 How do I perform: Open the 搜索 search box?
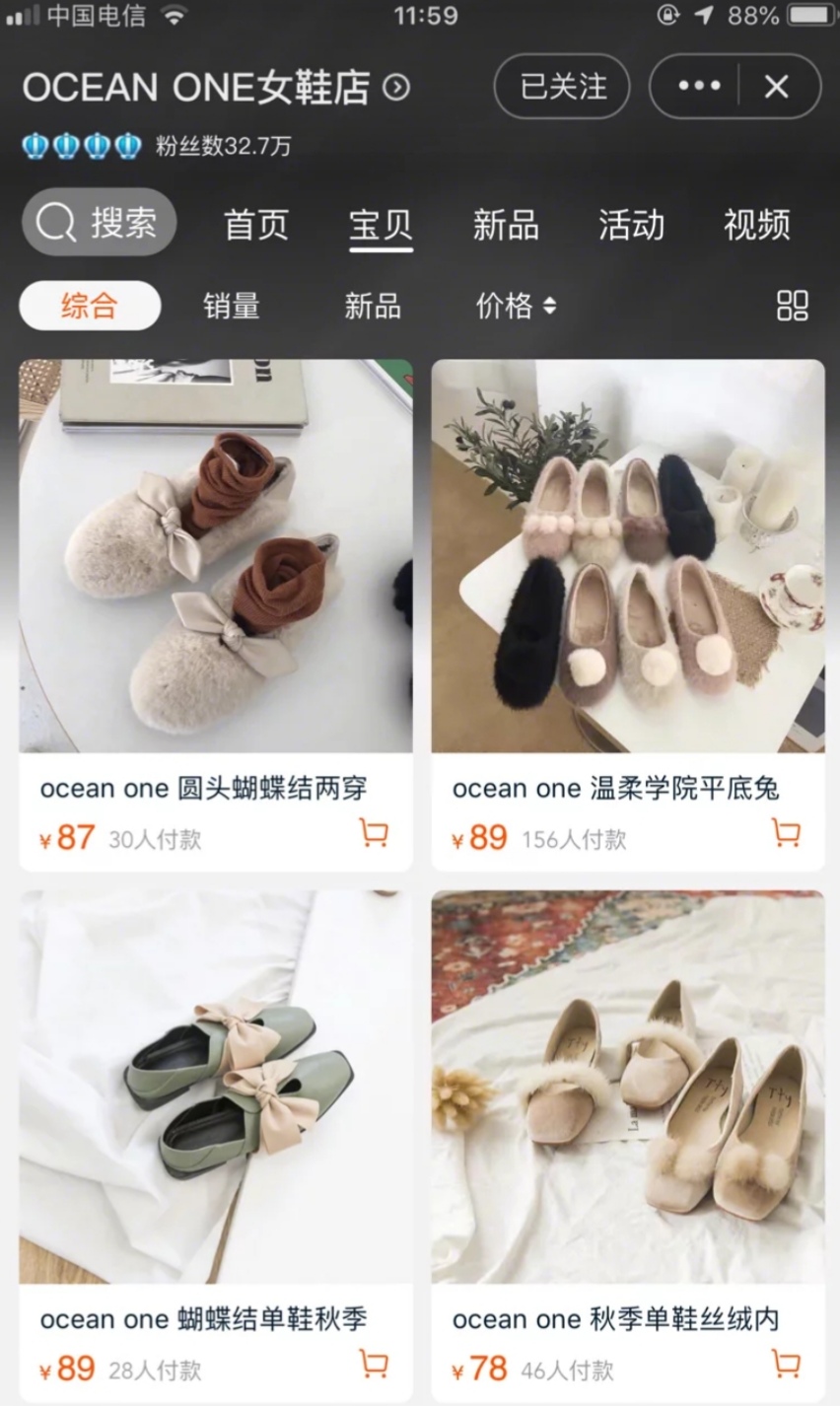pos(99,223)
